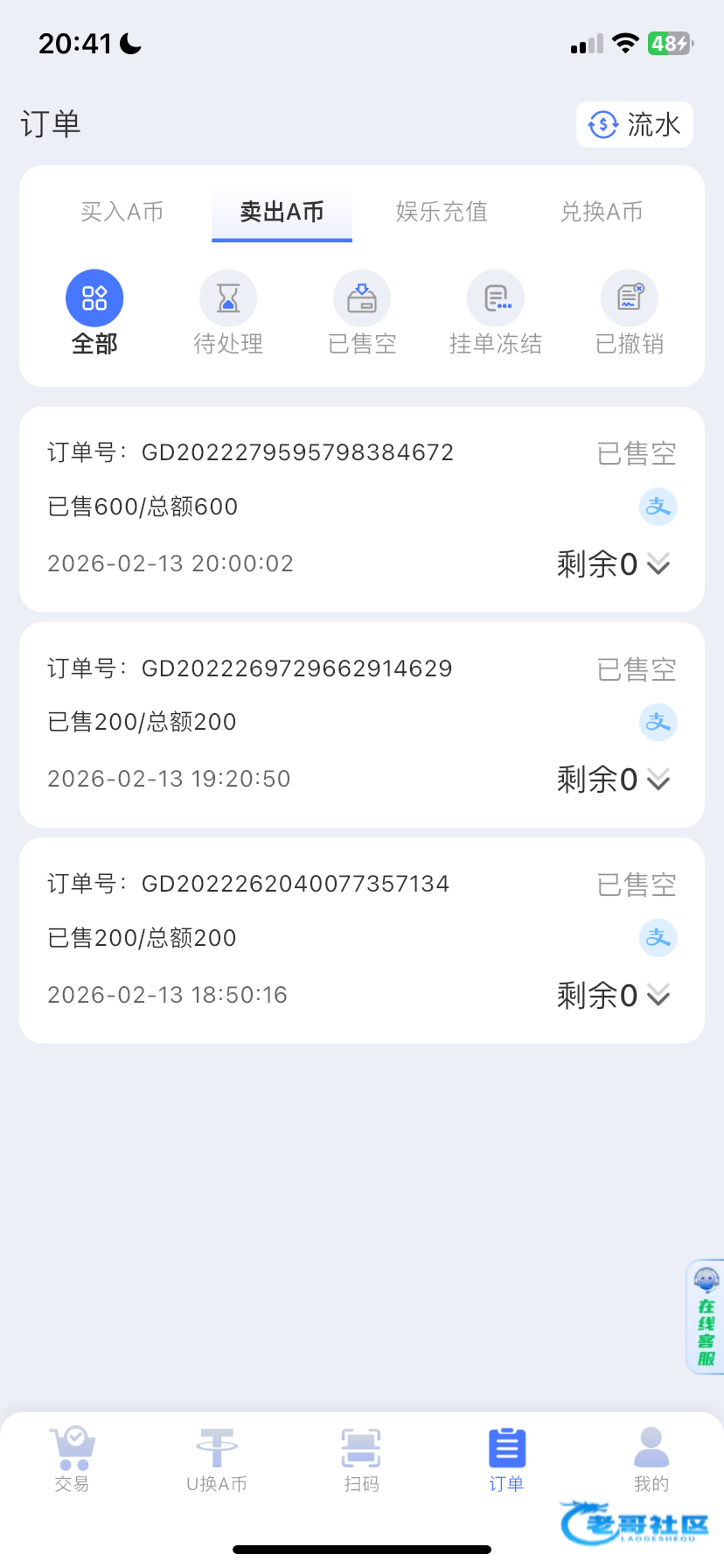
Task: Open the 兑换A币 tab
Action: (602, 212)
